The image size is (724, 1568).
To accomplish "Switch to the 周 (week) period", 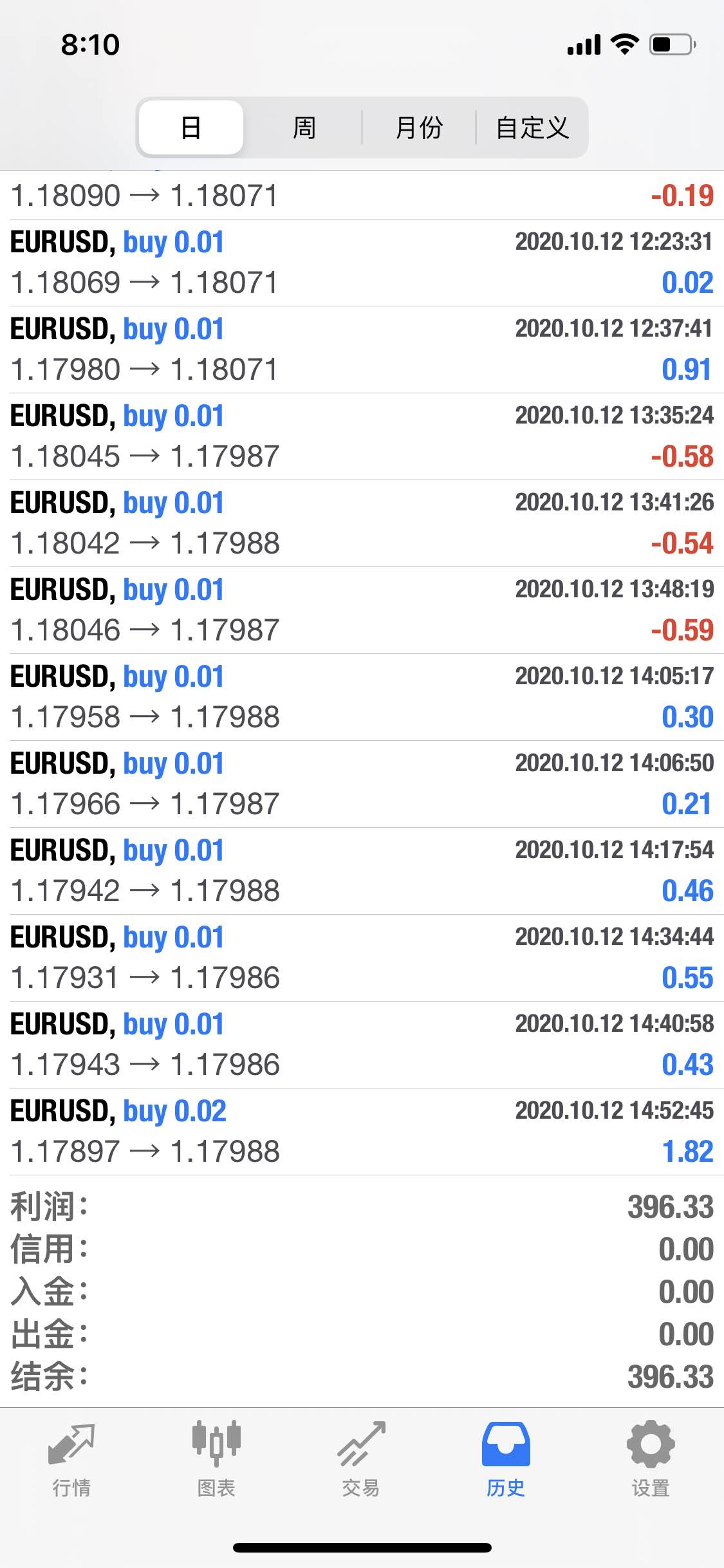I will 304,127.
